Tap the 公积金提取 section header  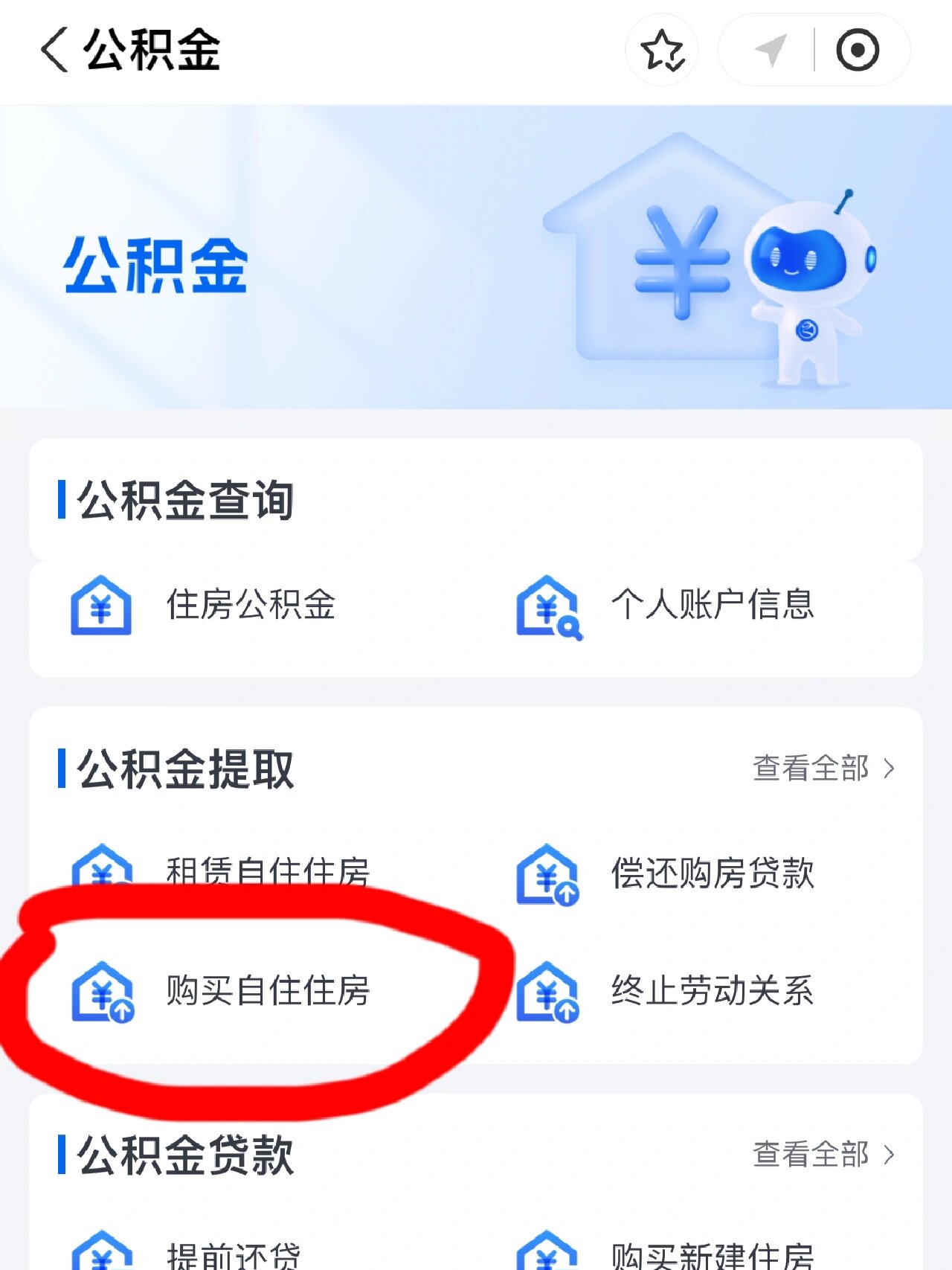181,771
